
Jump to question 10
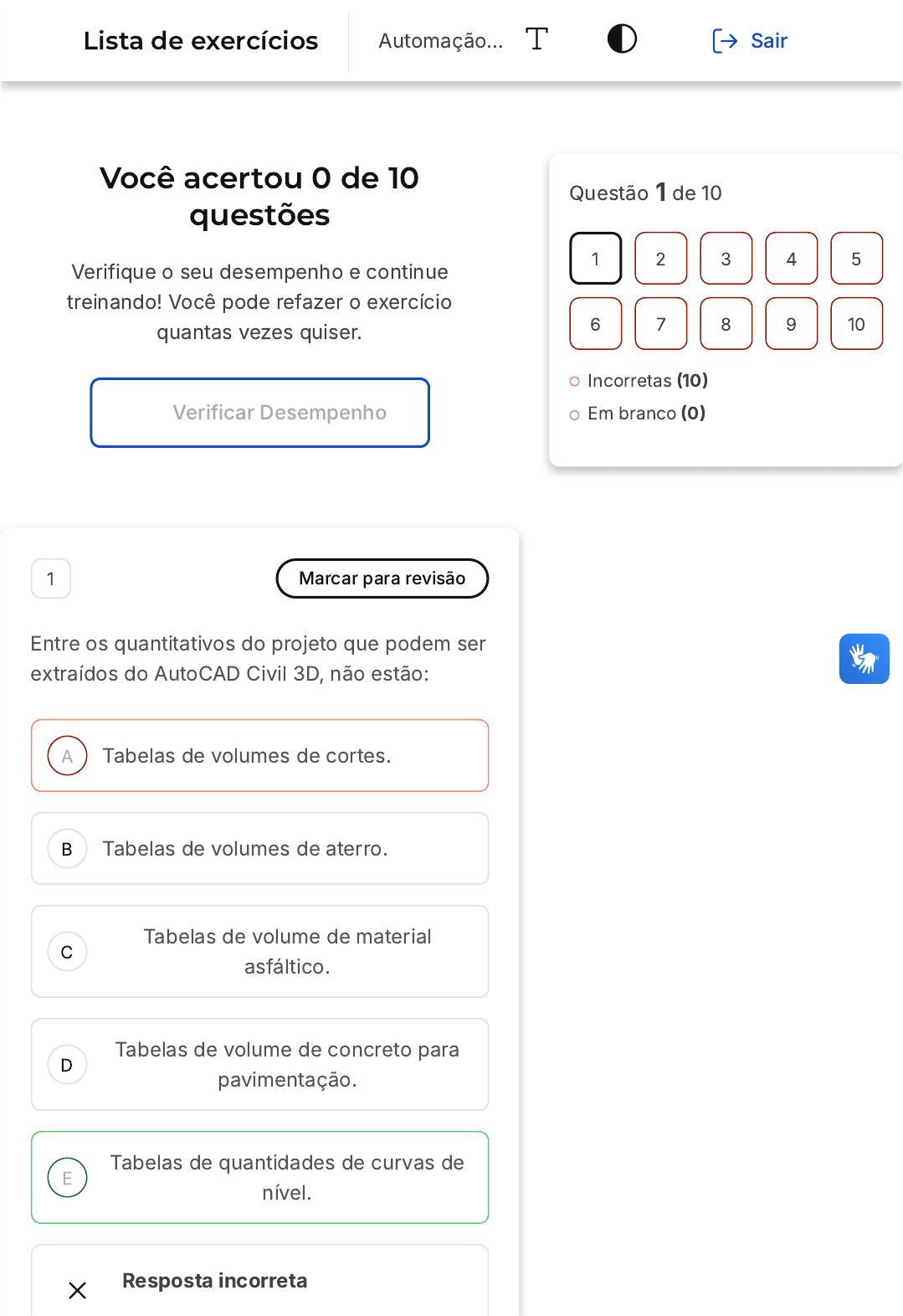(856, 324)
